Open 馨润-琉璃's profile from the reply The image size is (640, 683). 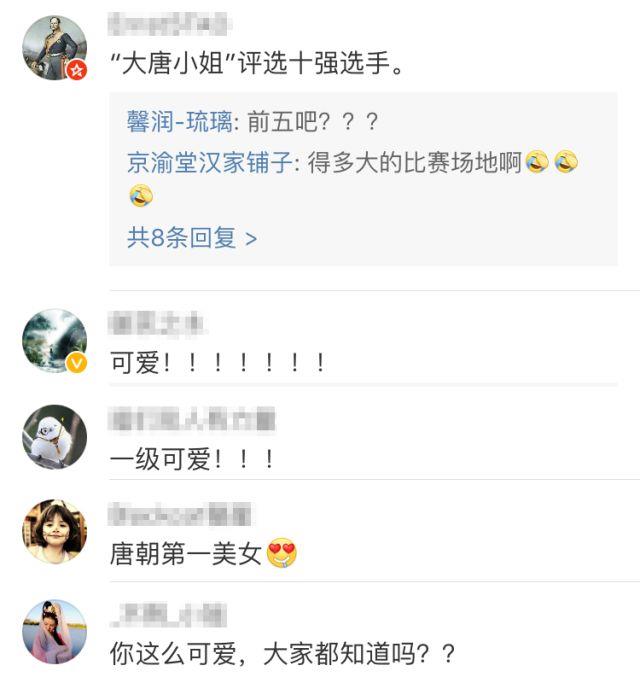click(x=180, y=122)
